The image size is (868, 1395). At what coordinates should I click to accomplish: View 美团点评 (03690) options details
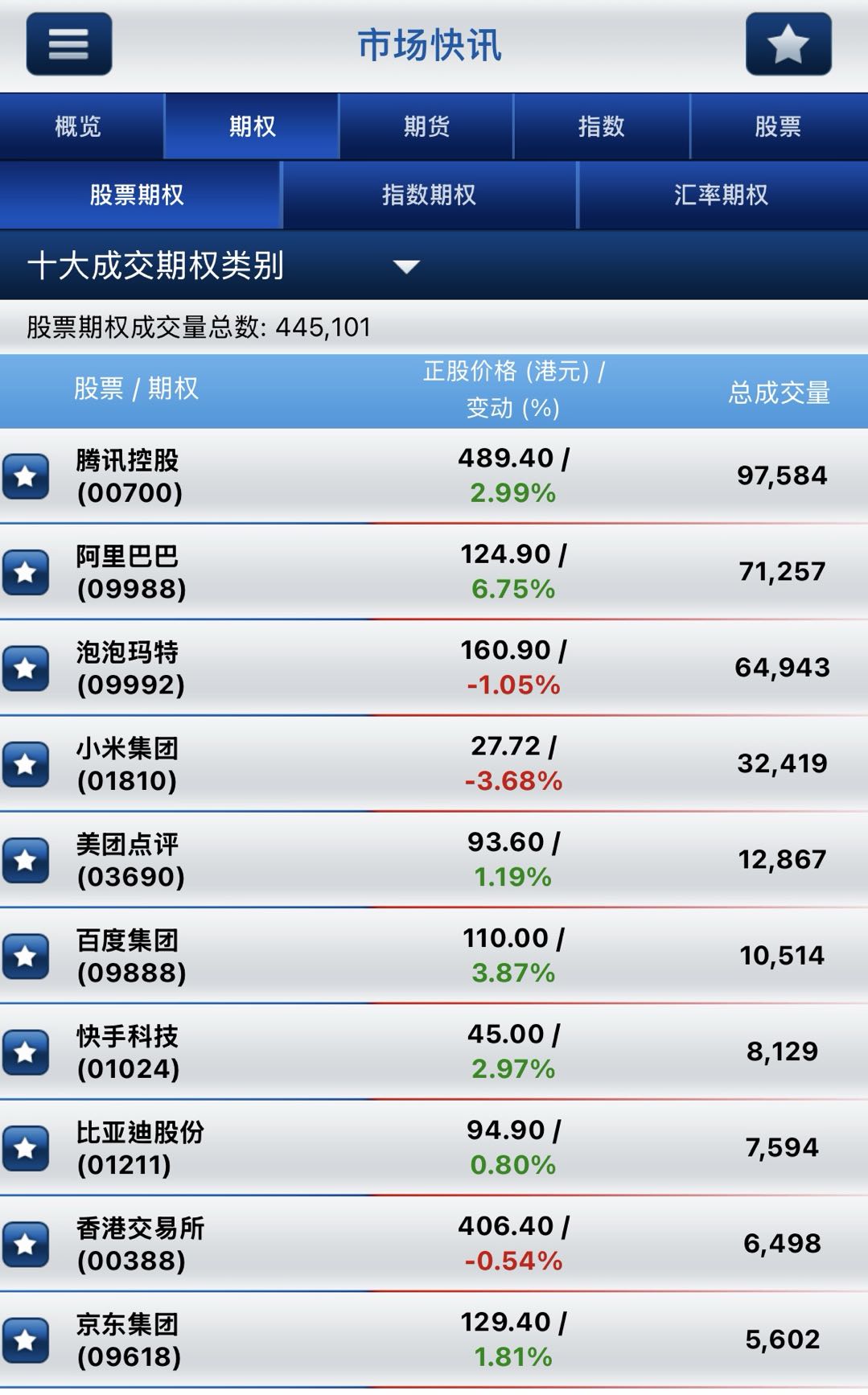[434, 859]
